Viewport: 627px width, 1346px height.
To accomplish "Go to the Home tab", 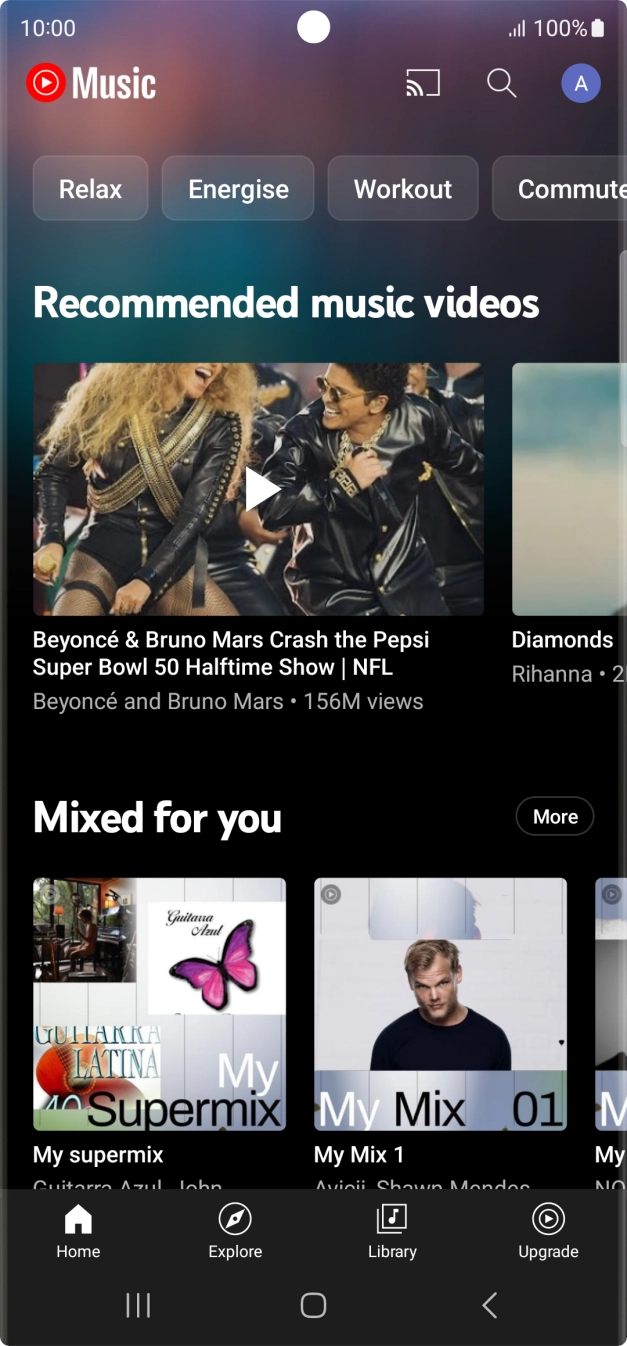I will pos(78,1231).
